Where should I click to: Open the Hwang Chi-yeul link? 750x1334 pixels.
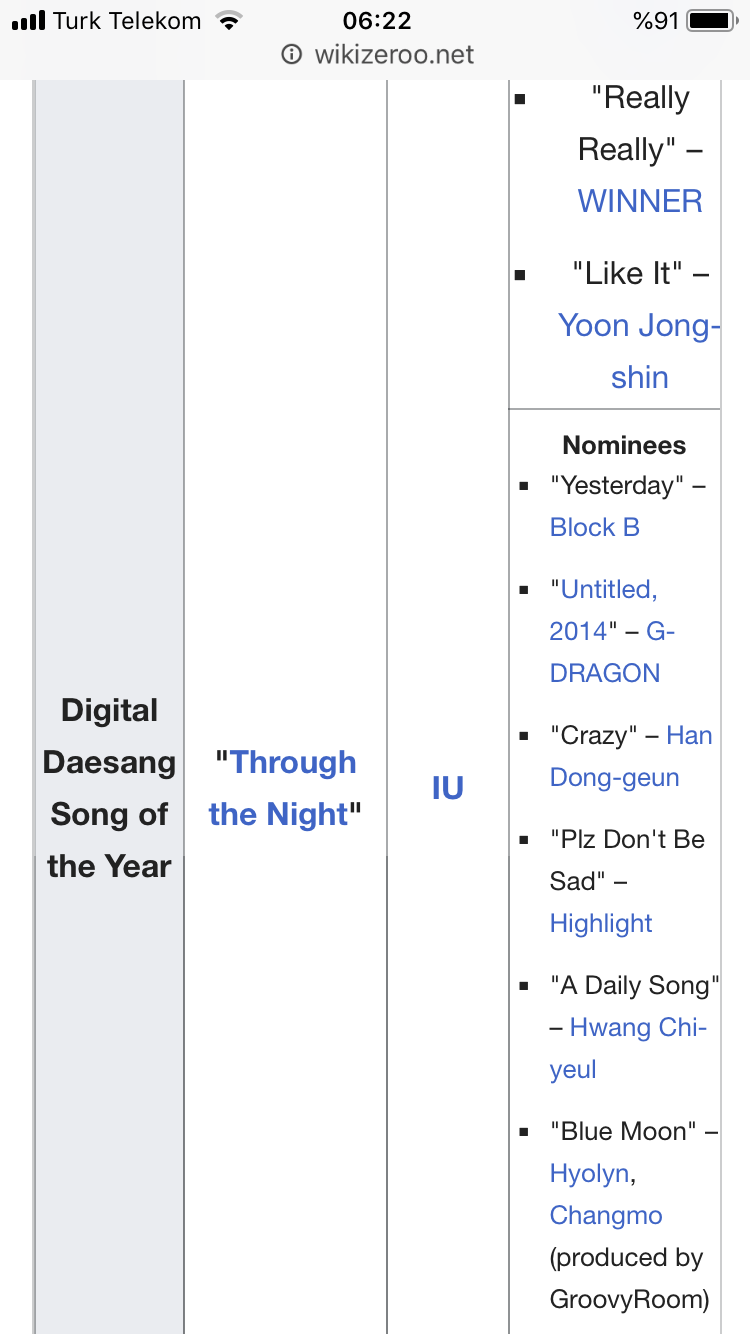(x=638, y=1028)
